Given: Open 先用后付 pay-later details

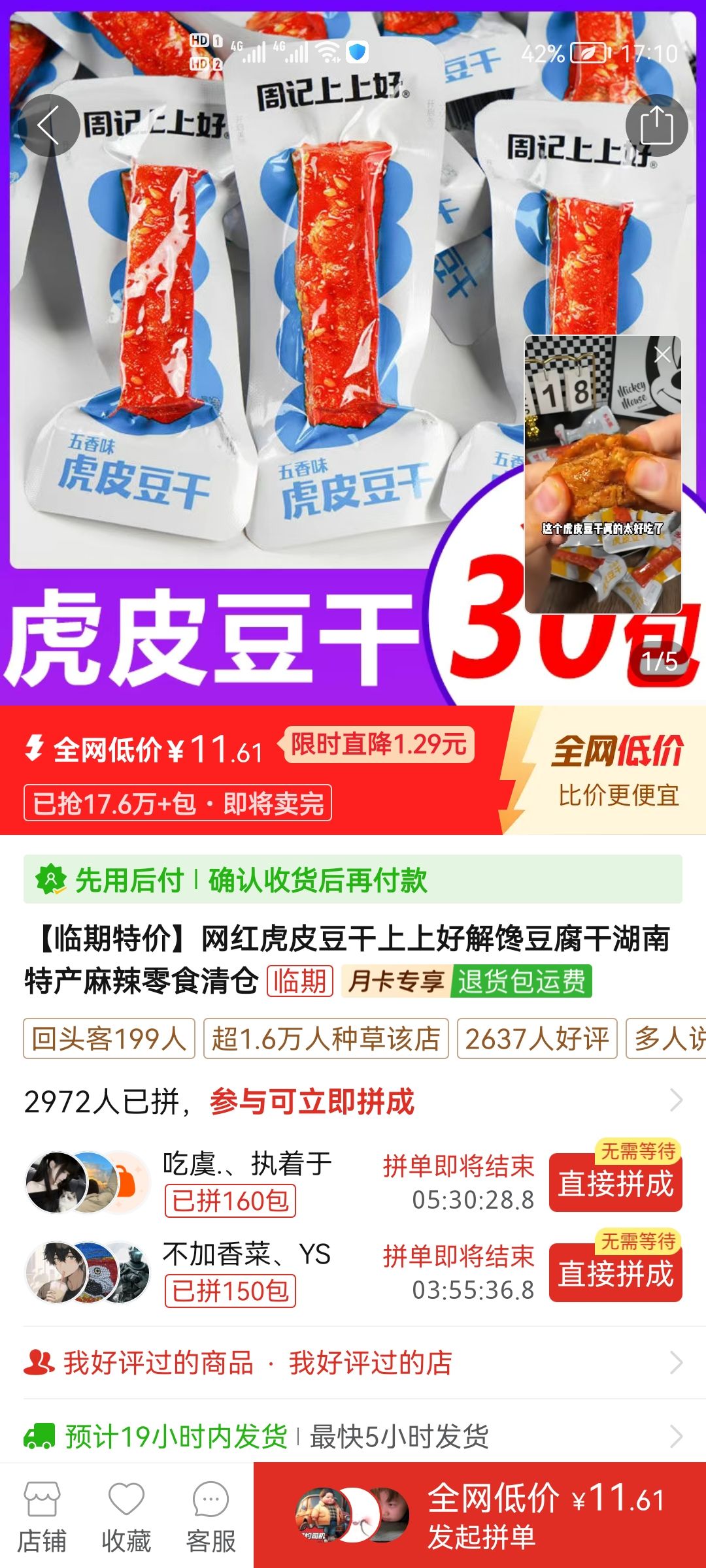Looking at the screenshot, I should coord(353,879).
